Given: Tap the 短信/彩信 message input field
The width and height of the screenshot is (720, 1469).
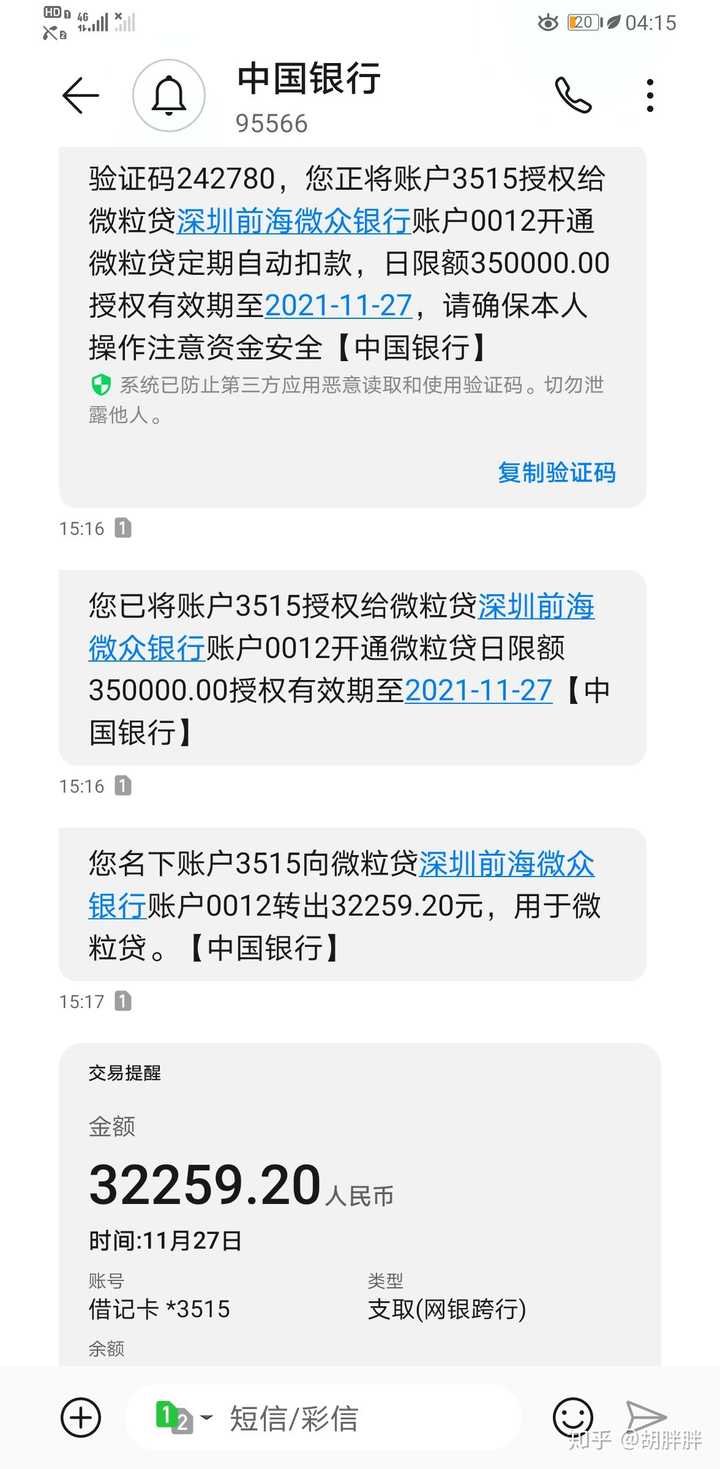Looking at the screenshot, I should (370, 1418).
